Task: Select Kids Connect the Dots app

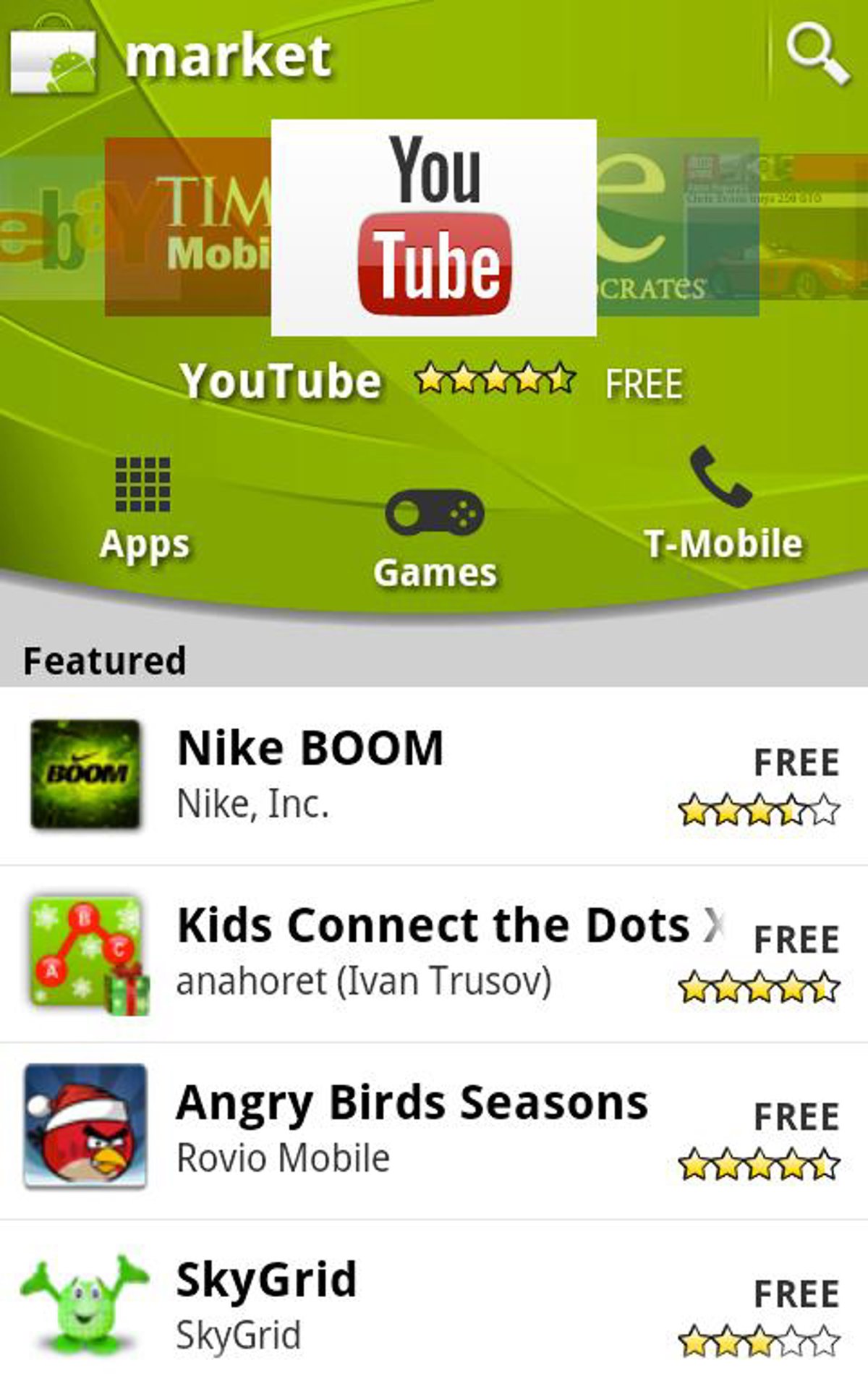Action: pos(434,953)
